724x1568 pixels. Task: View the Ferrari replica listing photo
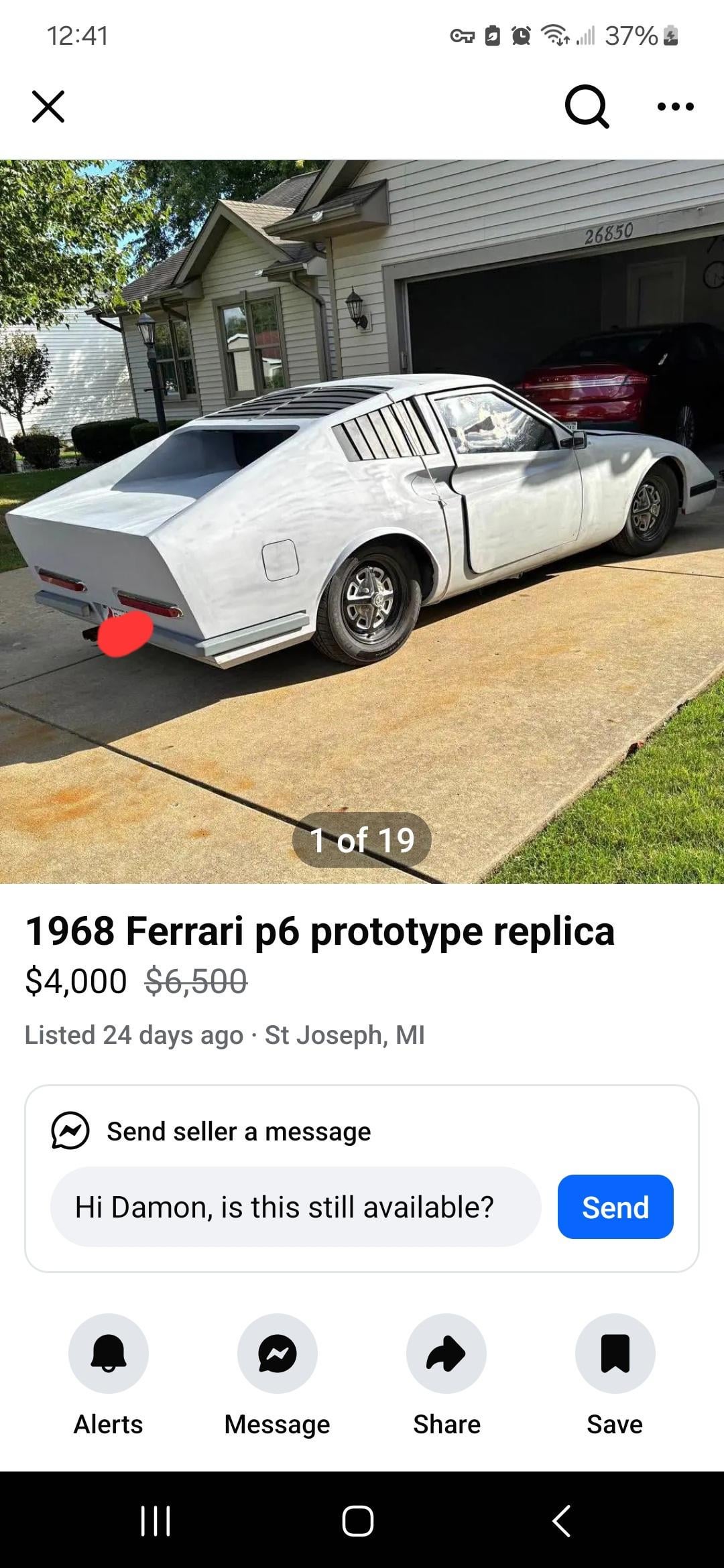pos(362,521)
